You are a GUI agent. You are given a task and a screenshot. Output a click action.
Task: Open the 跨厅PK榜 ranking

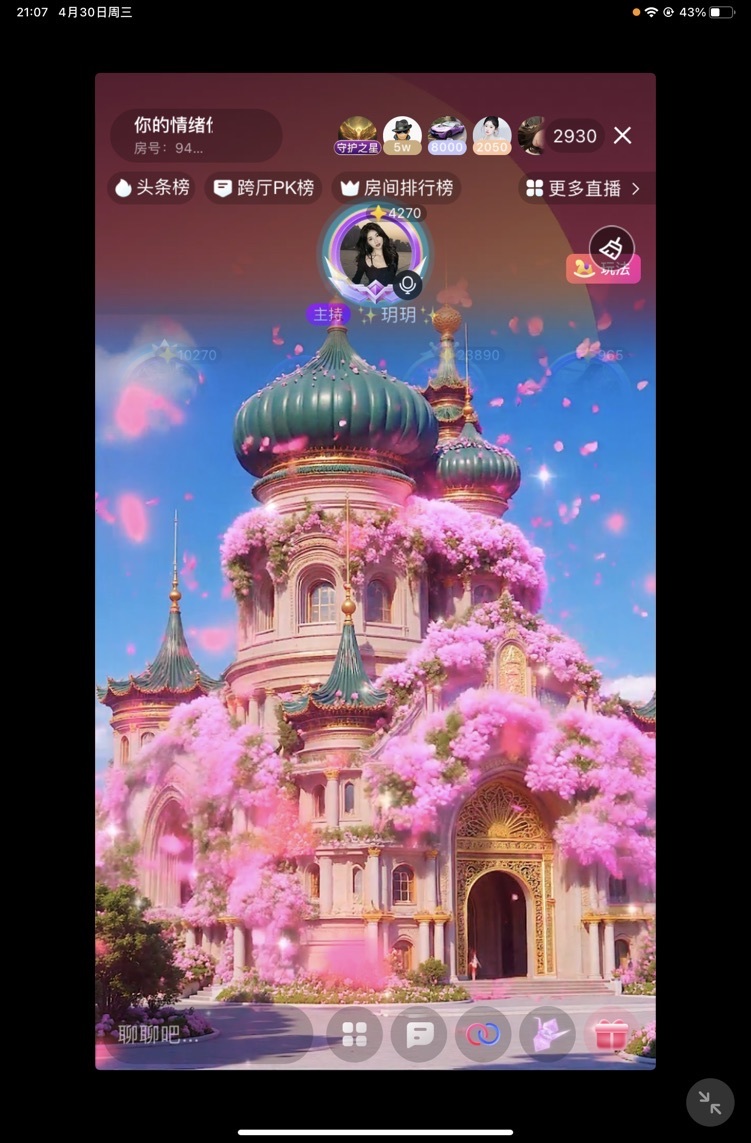point(265,188)
